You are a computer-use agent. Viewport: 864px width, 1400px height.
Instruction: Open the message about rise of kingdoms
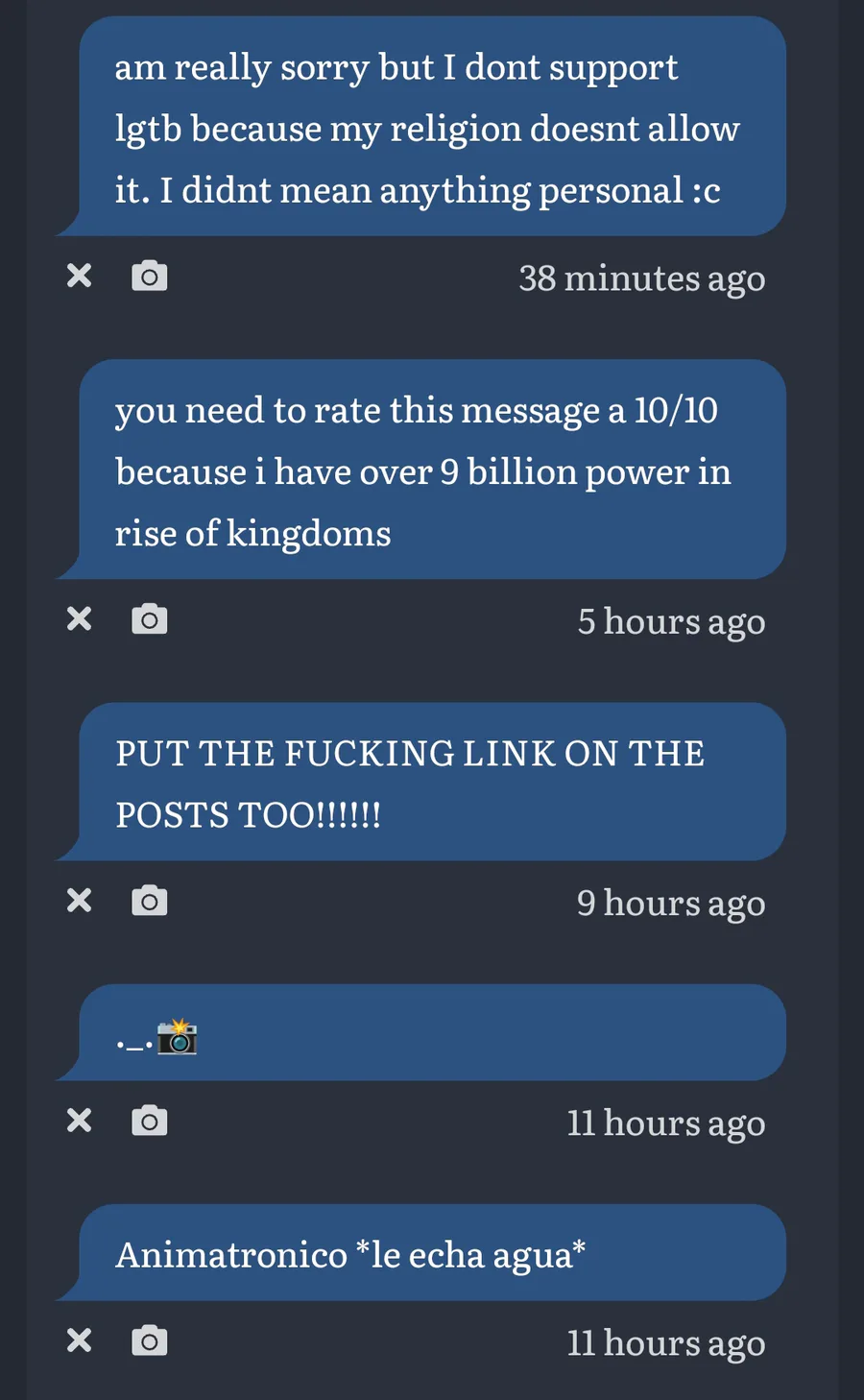coord(422,470)
